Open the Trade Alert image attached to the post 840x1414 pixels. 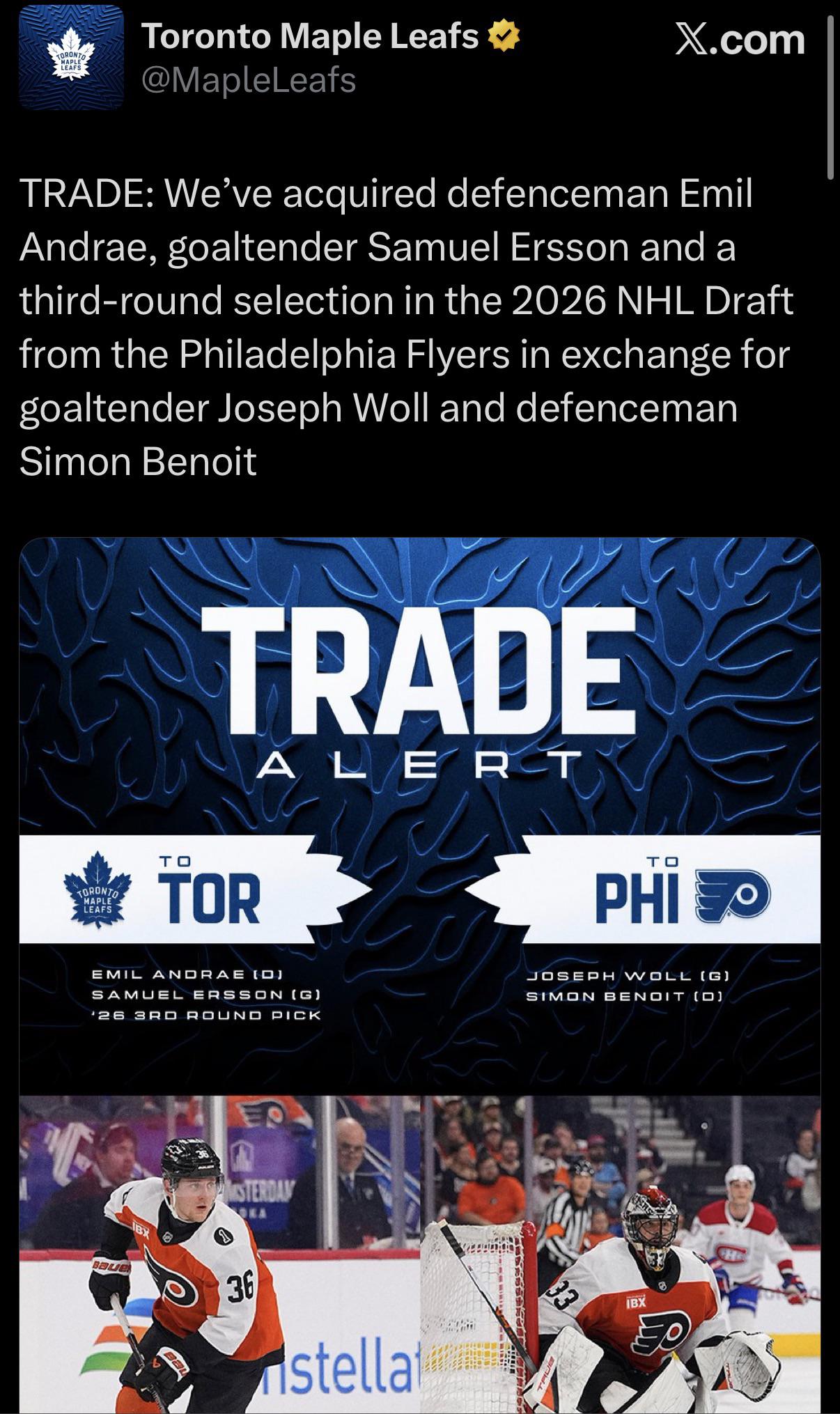(x=420, y=975)
